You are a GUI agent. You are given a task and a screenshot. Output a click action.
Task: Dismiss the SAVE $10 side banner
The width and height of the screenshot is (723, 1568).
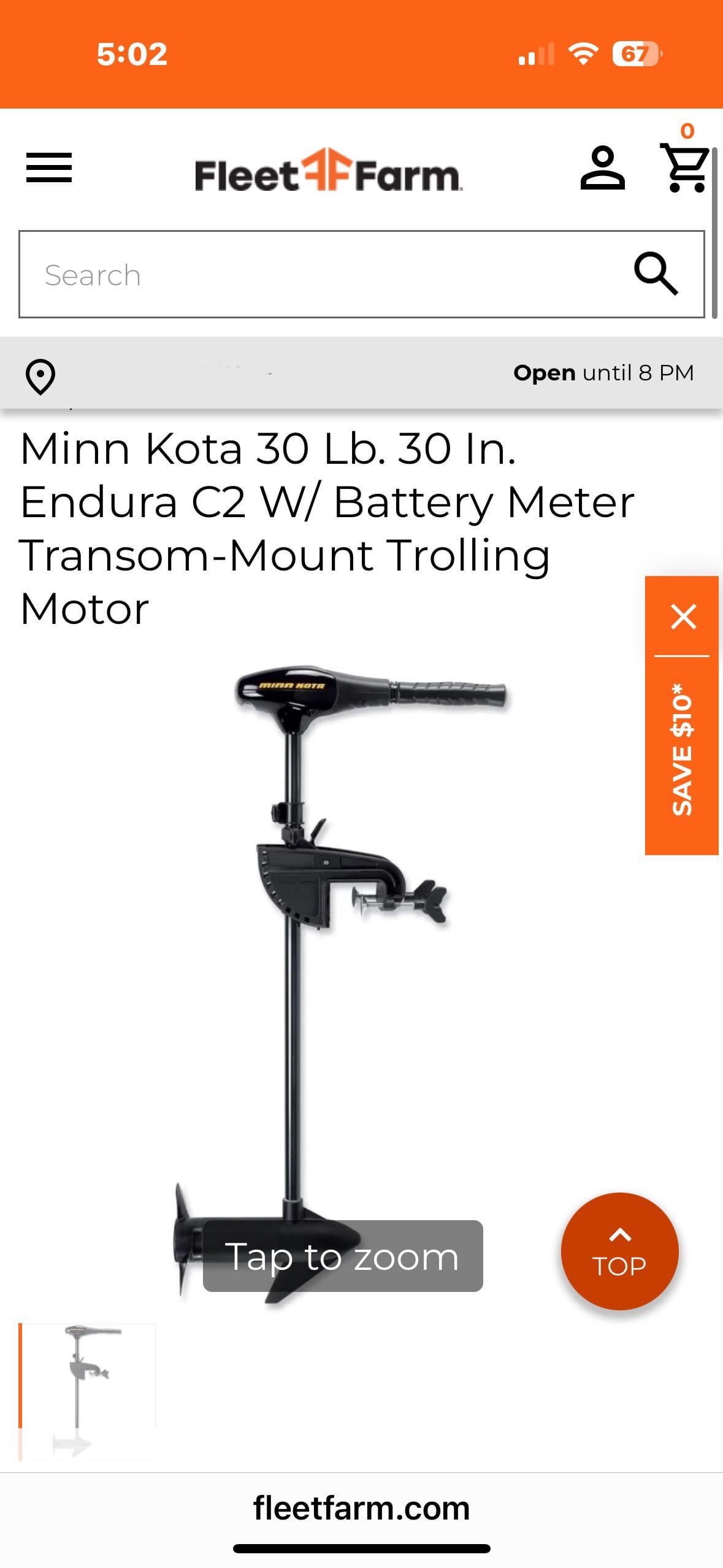[x=683, y=617]
